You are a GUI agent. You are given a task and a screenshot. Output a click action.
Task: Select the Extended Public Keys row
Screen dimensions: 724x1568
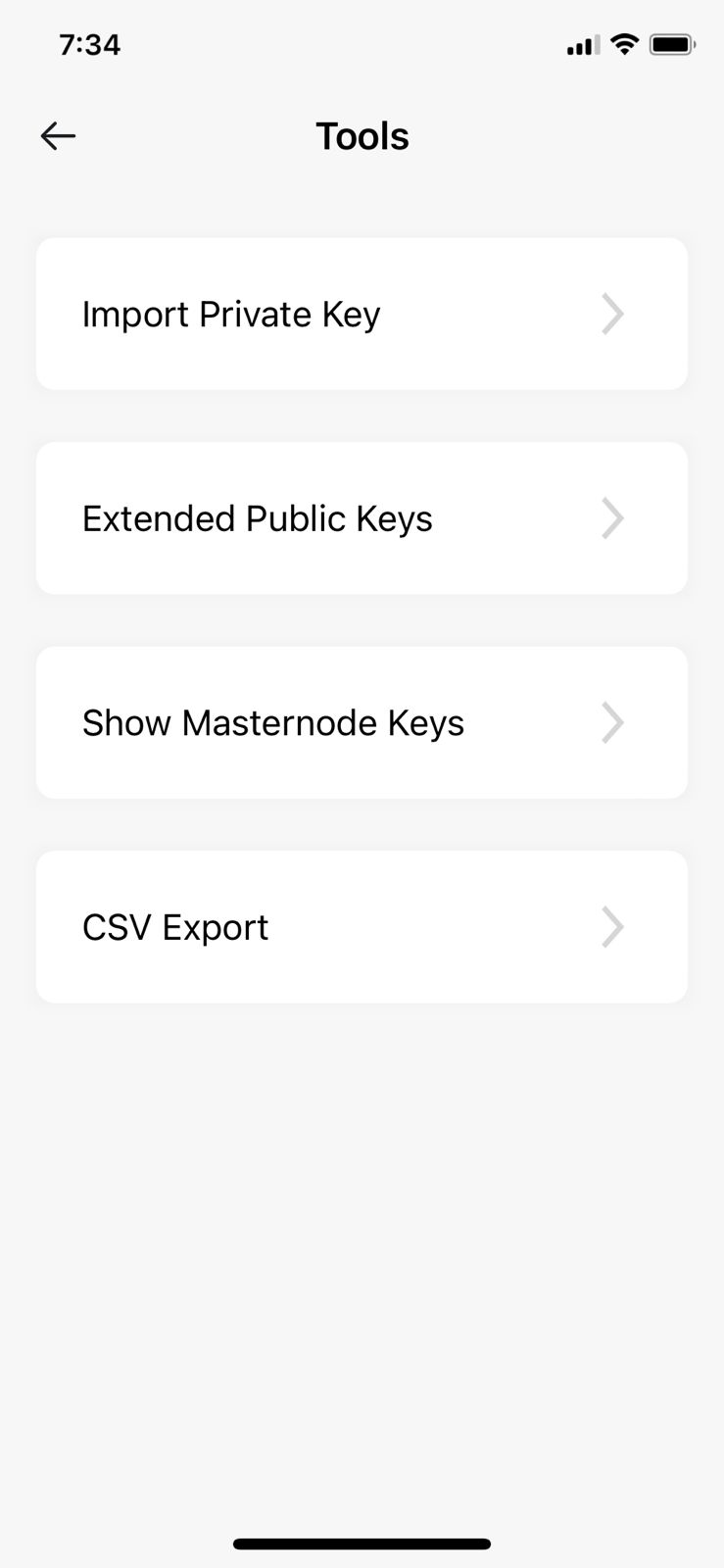tap(362, 518)
